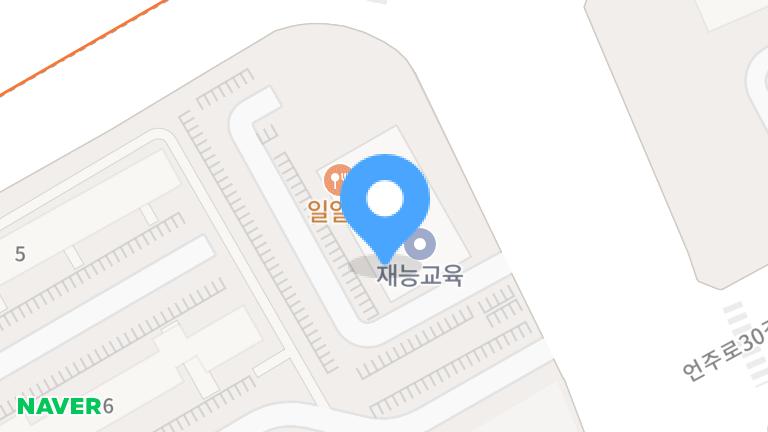Select the orange restaurant marker 일일
768x432 pixels.
point(338,180)
